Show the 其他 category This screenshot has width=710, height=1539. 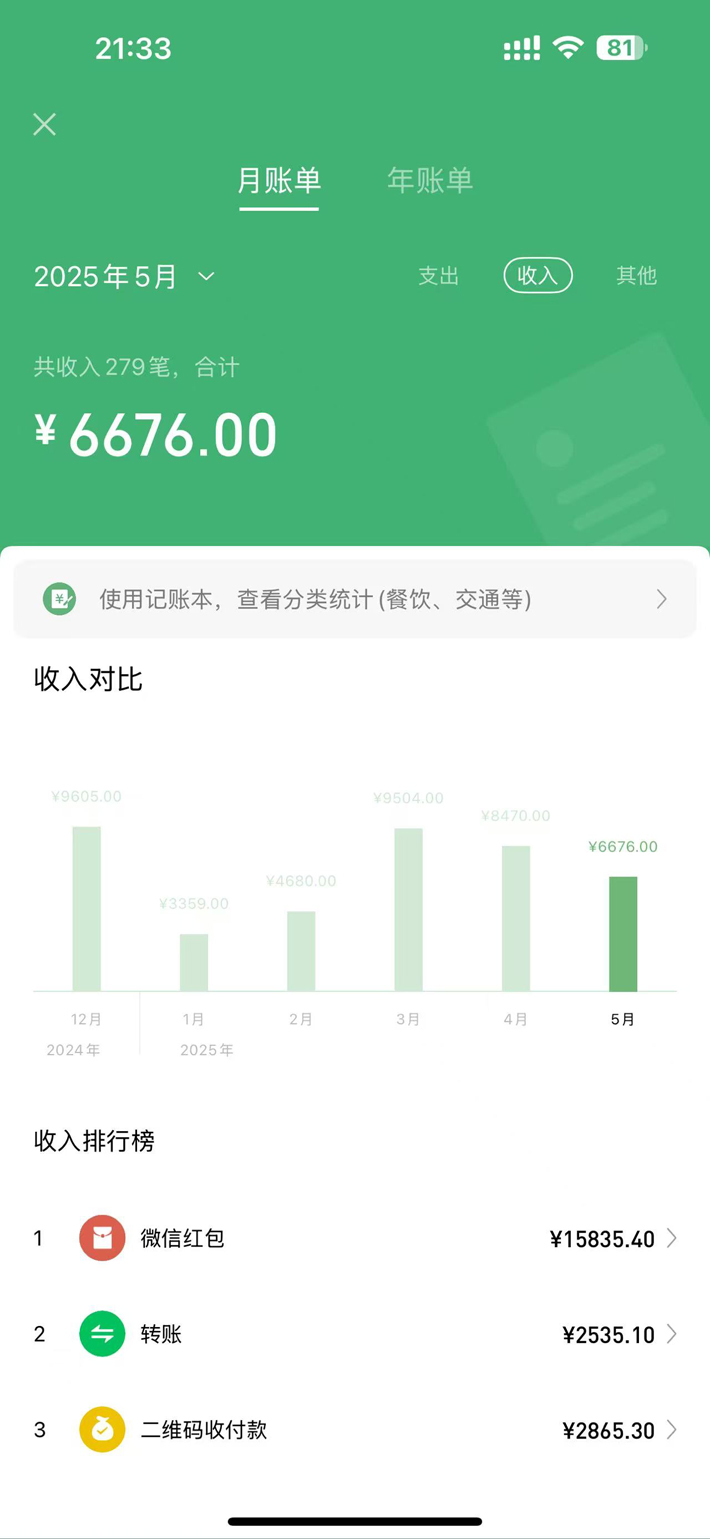tap(636, 276)
